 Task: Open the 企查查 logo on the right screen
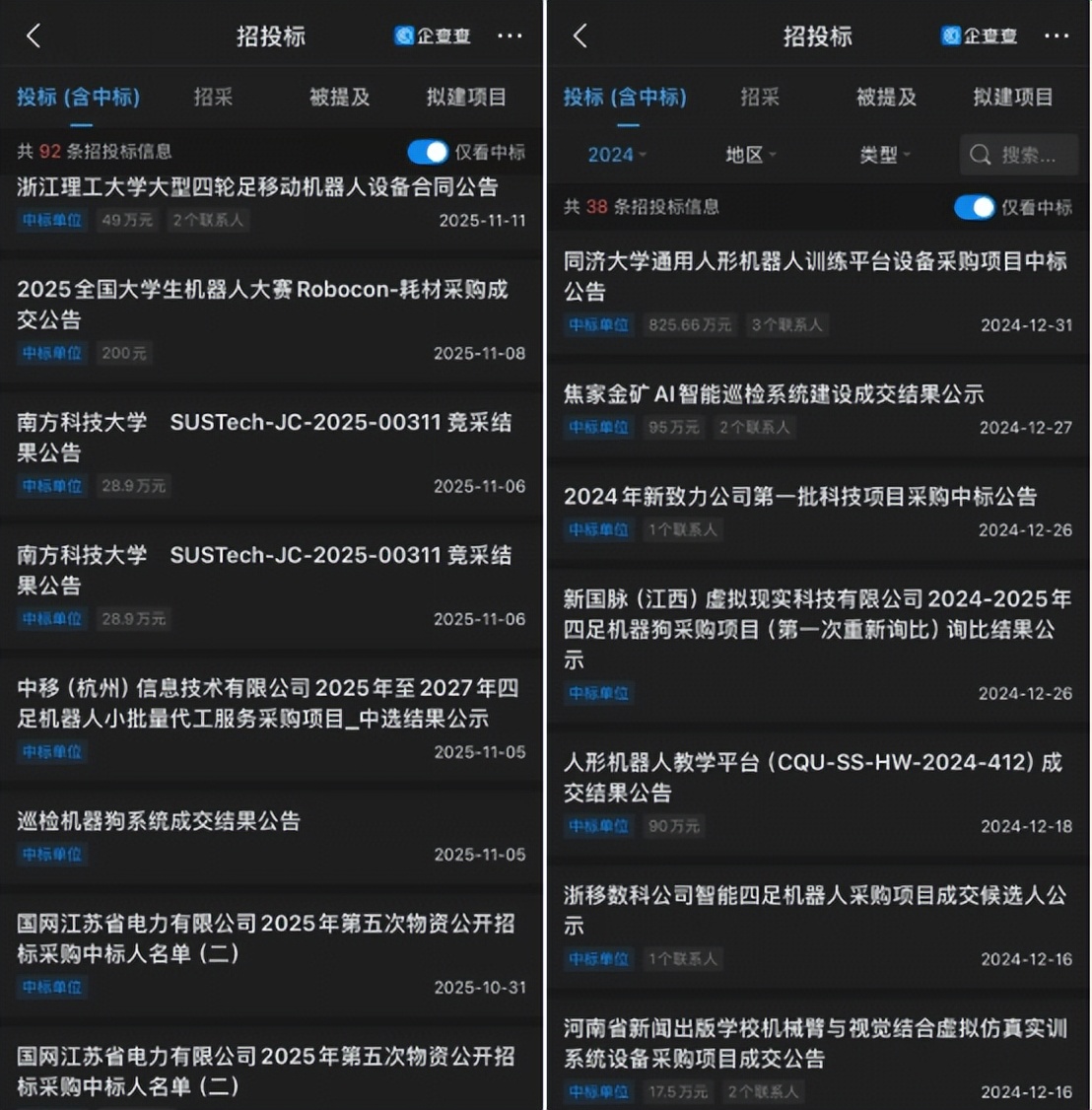[x=977, y=35]
